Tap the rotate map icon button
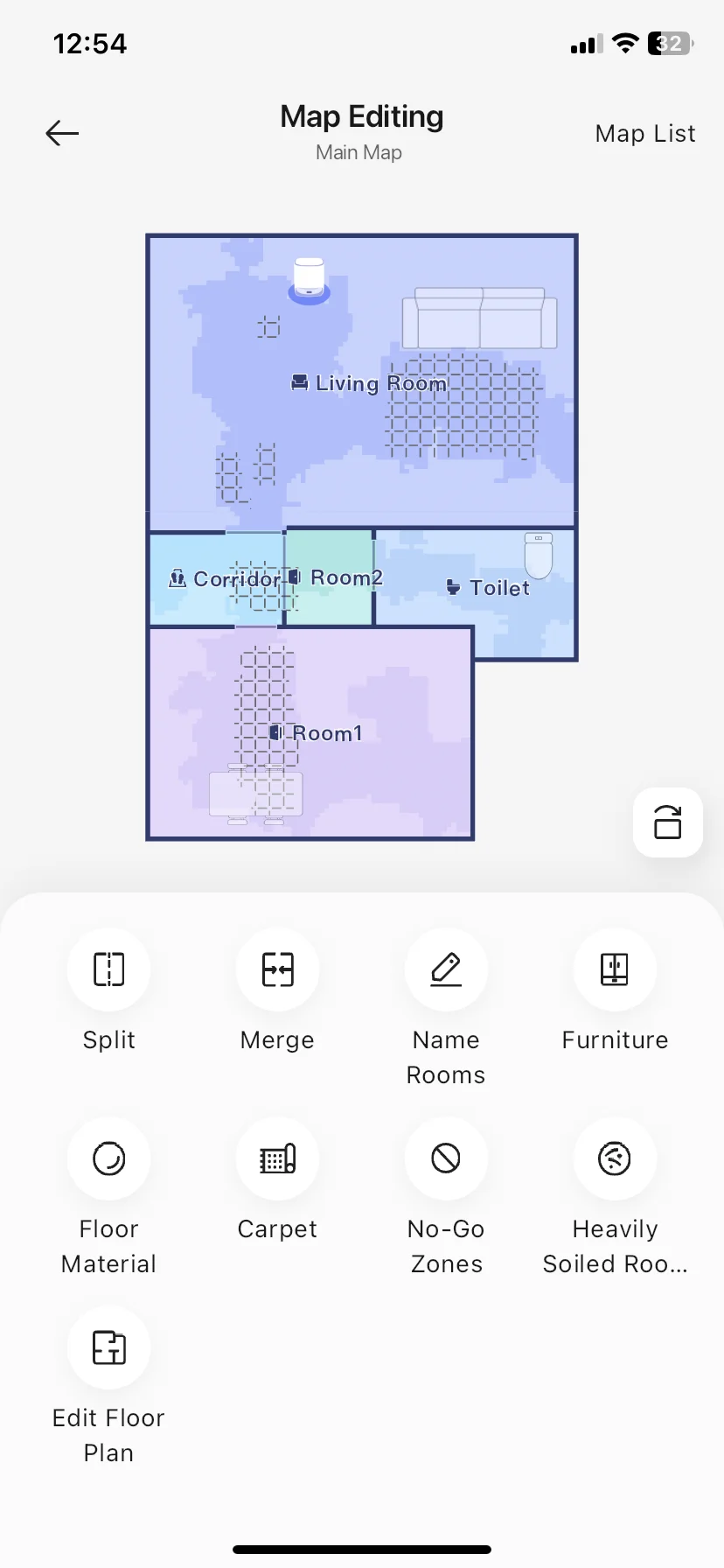The width and height of the screenshot is (724, 1568). click(x=667, y=822)
